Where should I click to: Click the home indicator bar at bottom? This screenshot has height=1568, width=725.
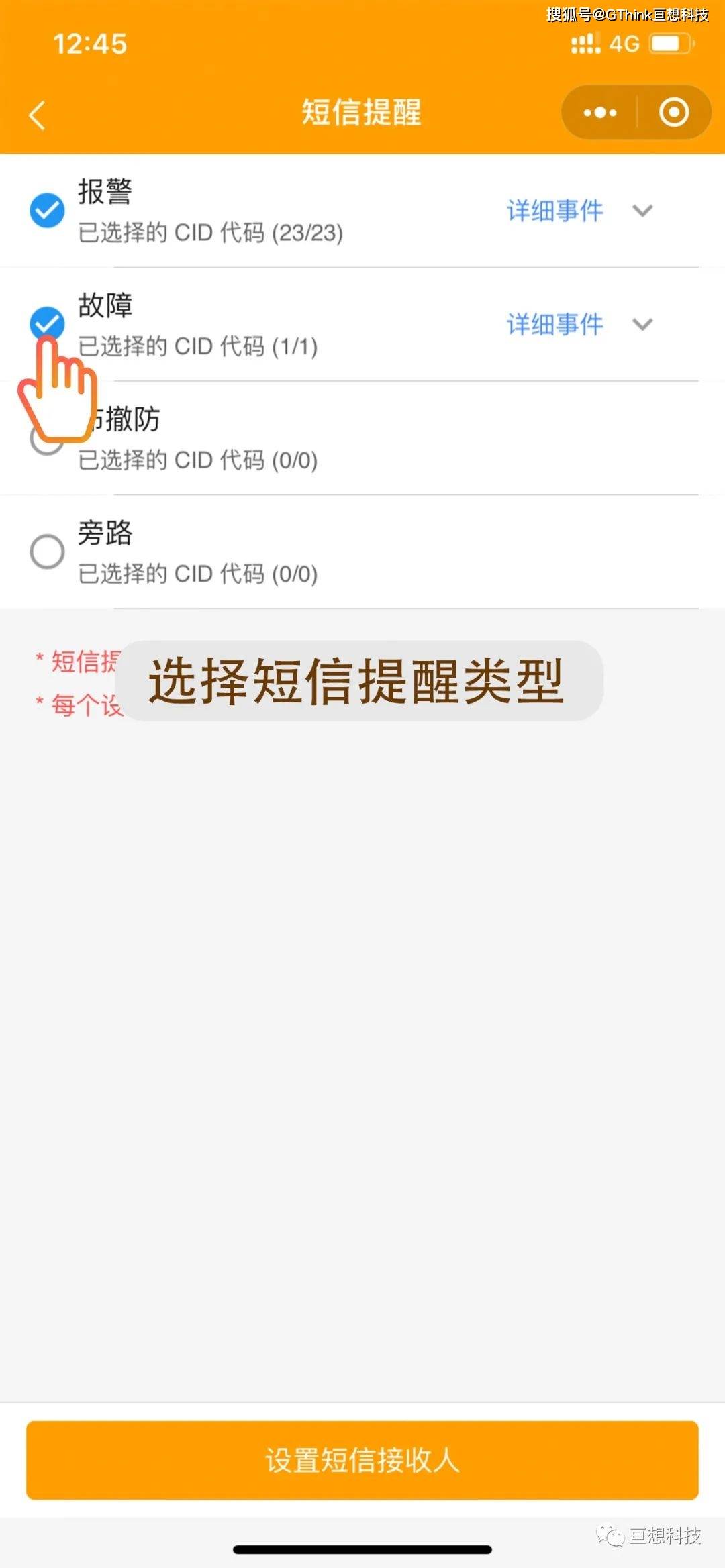click(x=362, y=1550)
